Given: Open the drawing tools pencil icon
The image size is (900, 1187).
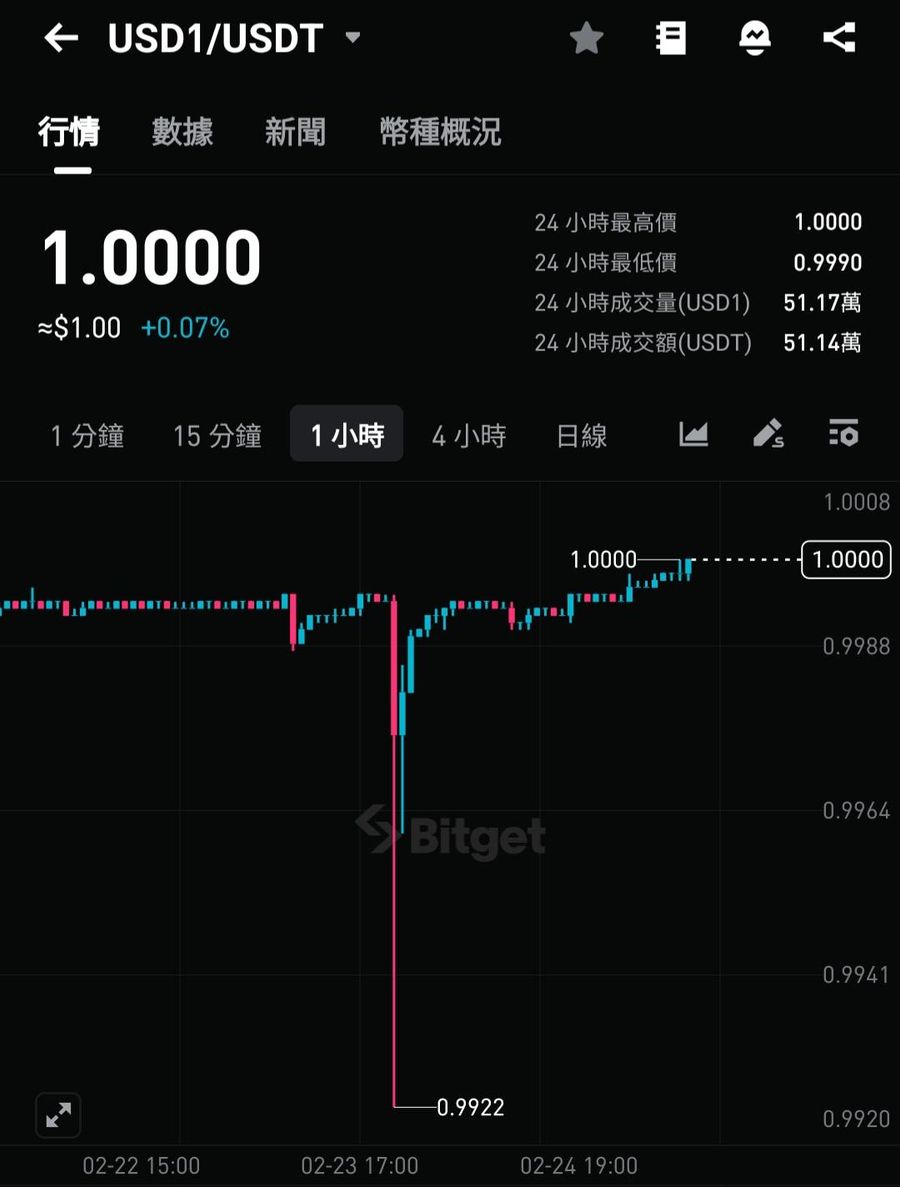Looking at the screenshot, I should click(x=768, y=434).
